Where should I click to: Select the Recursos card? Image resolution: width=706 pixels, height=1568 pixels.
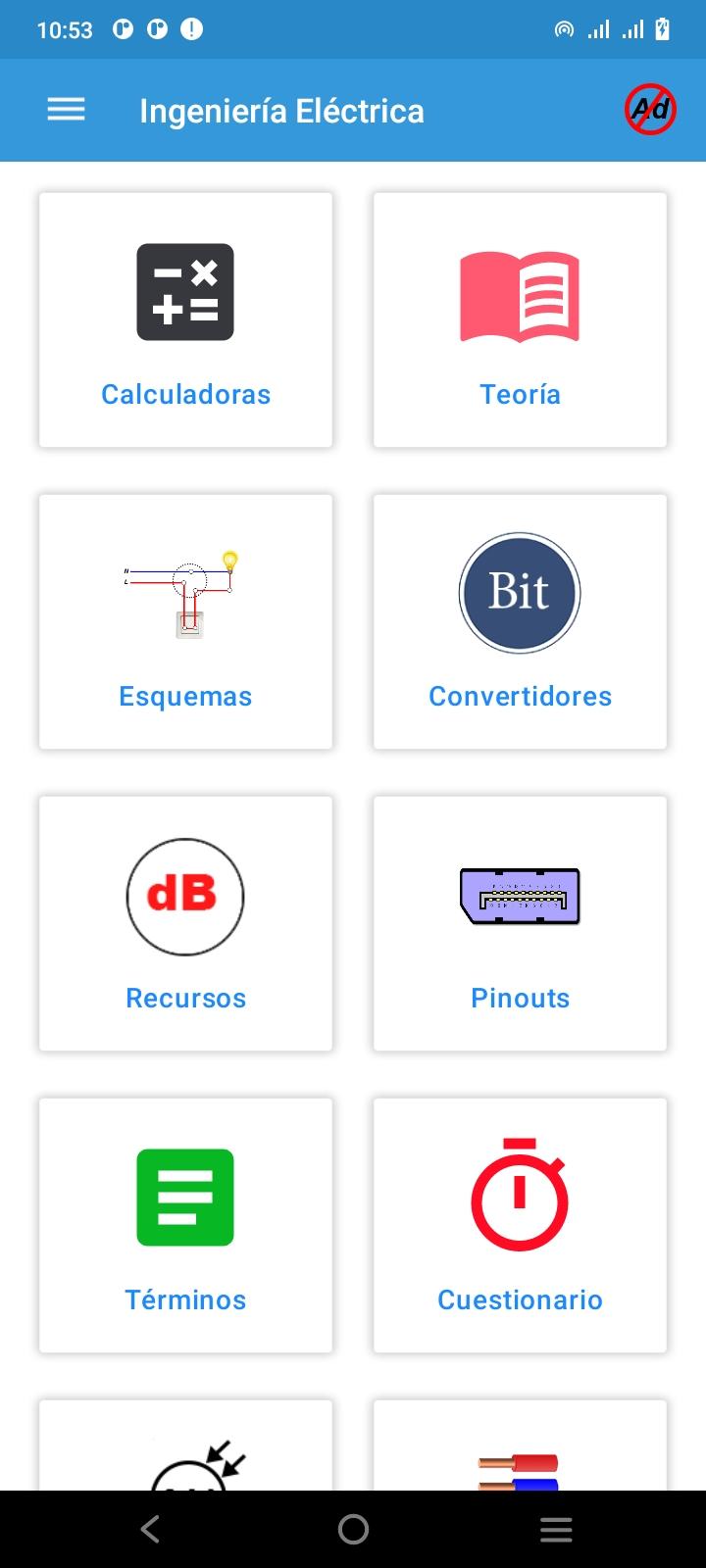click(185, 924)
